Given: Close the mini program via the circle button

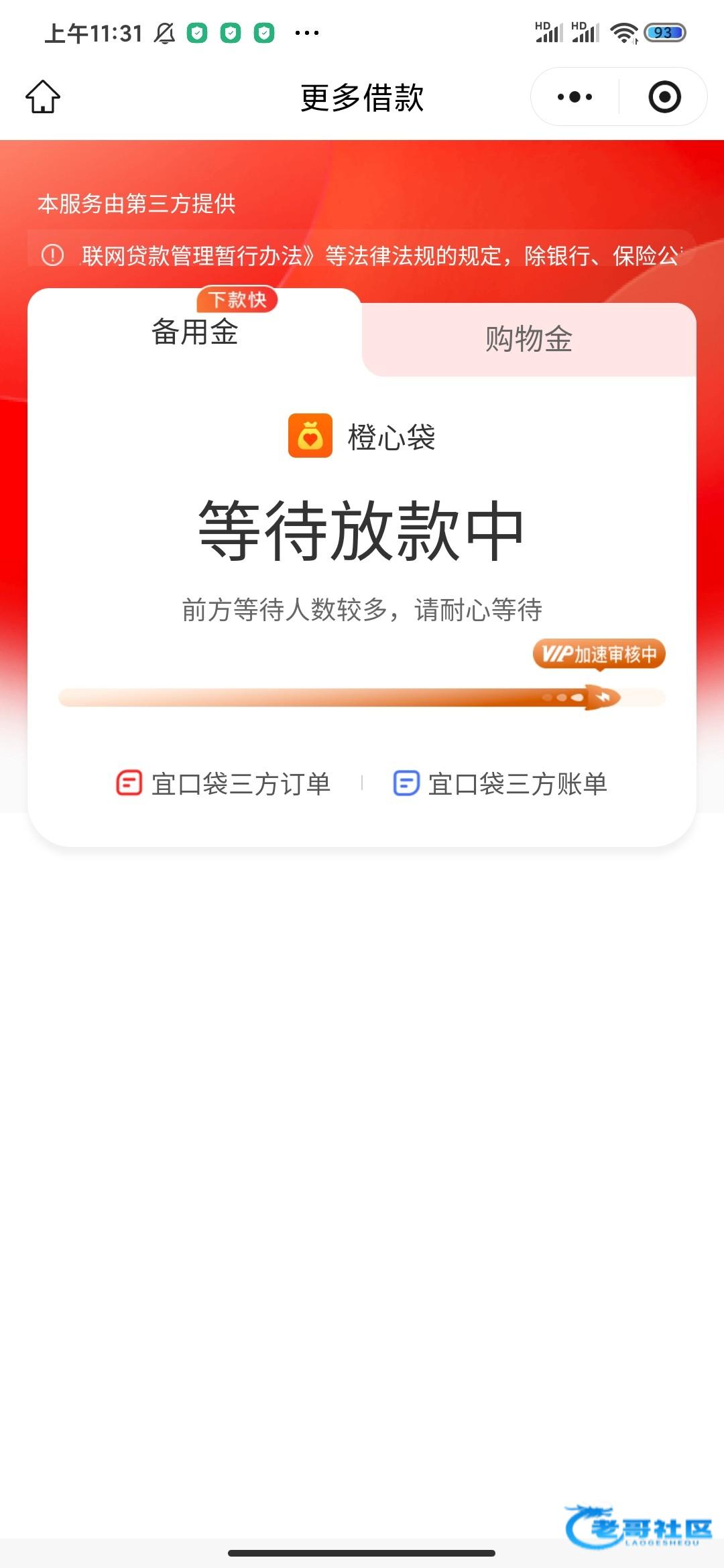Looking at the screenshot, I should [x=664, y=97].
